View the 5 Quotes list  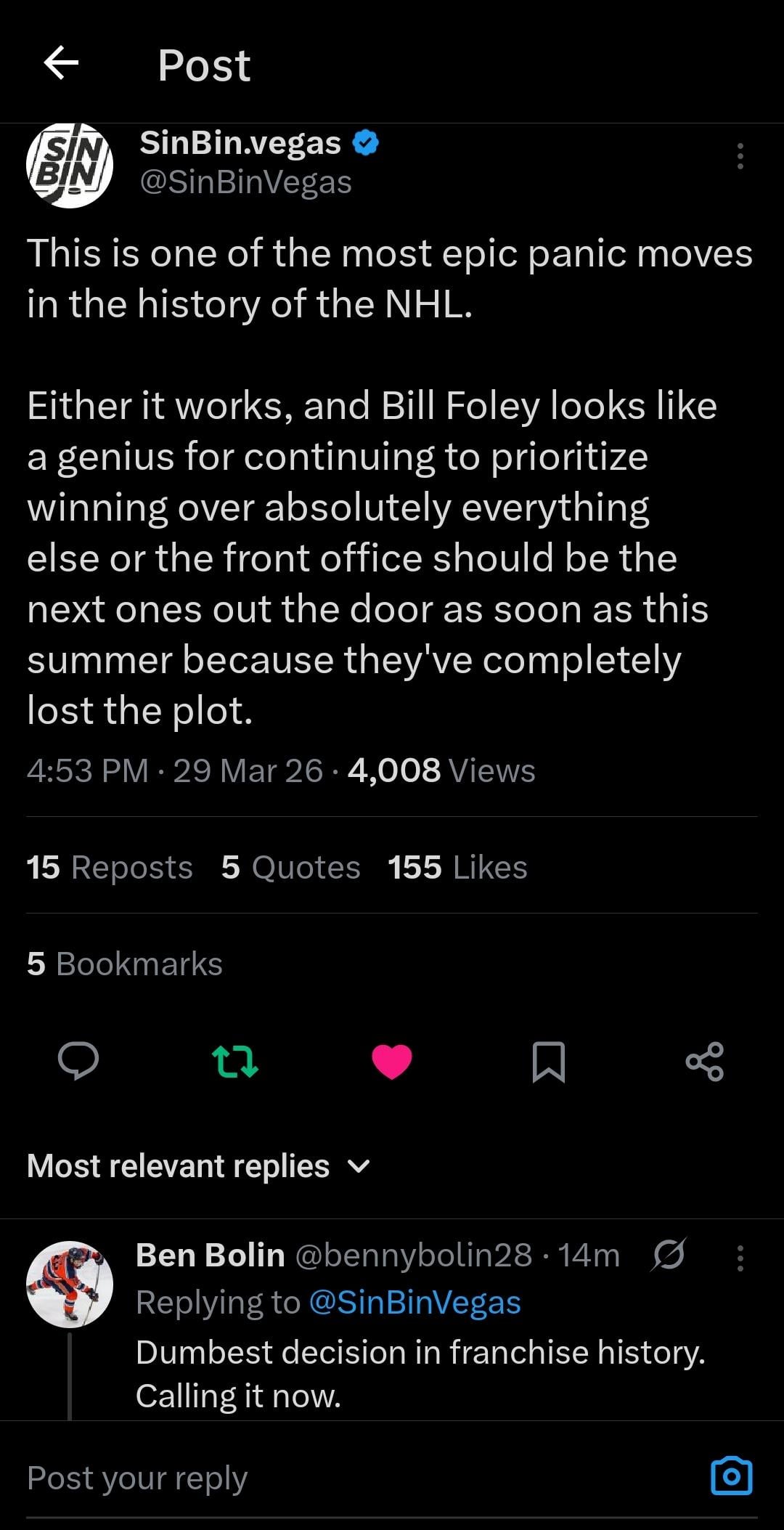290,867
